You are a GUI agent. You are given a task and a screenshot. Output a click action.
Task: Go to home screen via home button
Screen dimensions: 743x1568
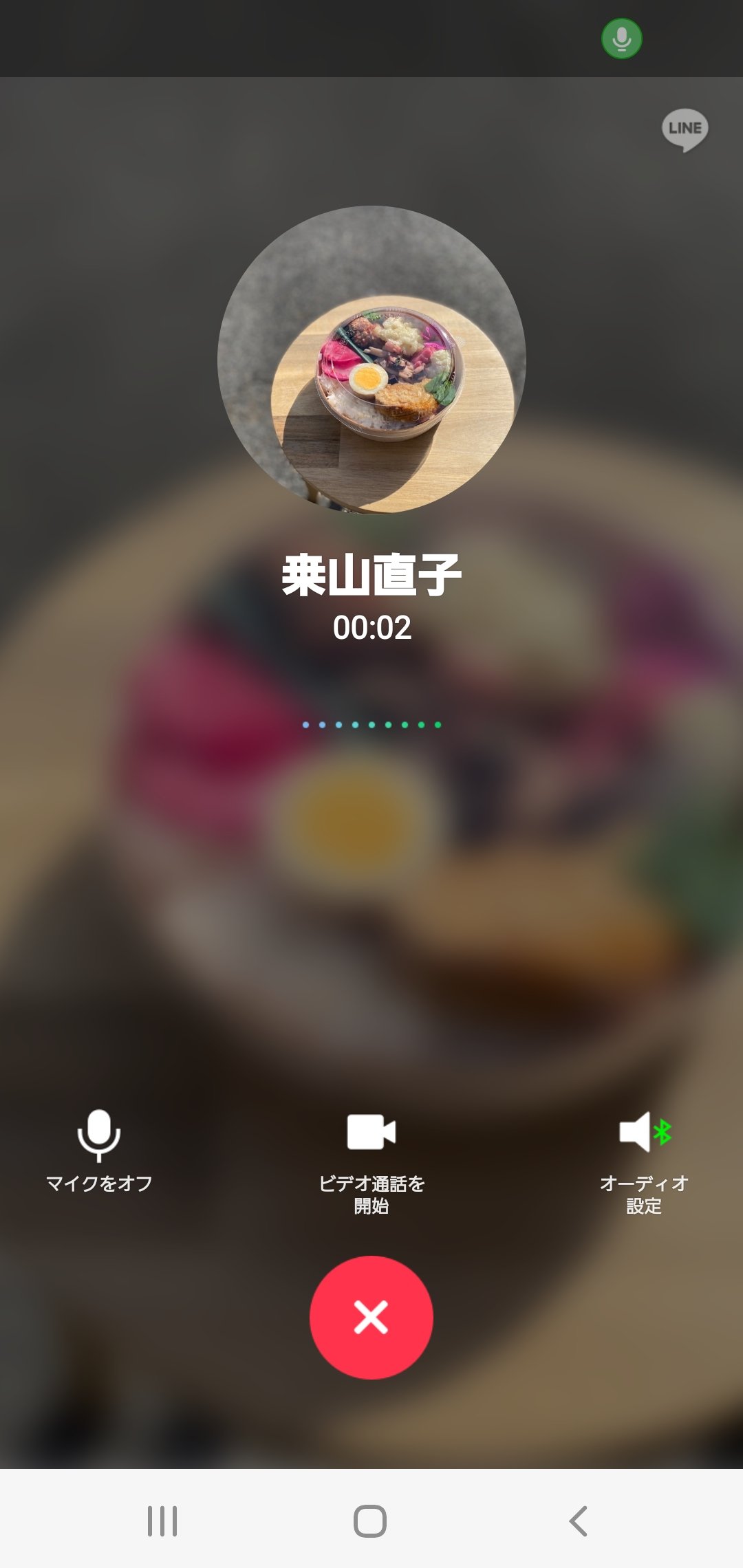coord(370,1521)
